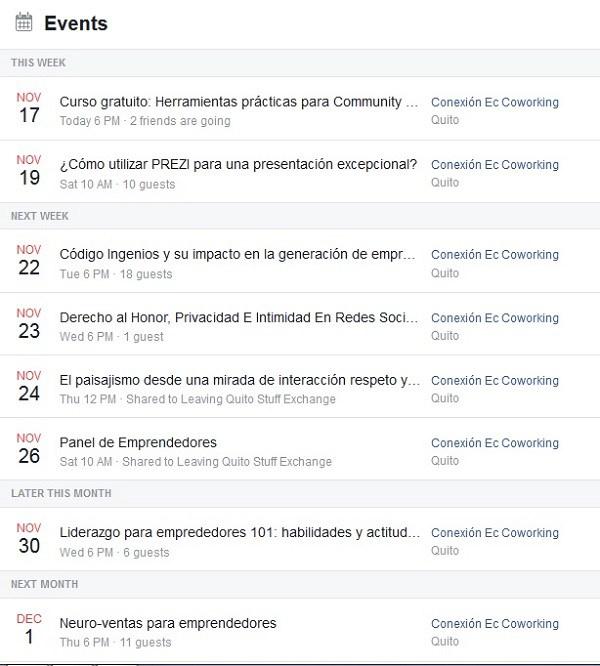The image size is (600, 666).
Task: Visit Conexión Ec Coworking link beside Nov 24 event
Action: click(x=494, y=381)
